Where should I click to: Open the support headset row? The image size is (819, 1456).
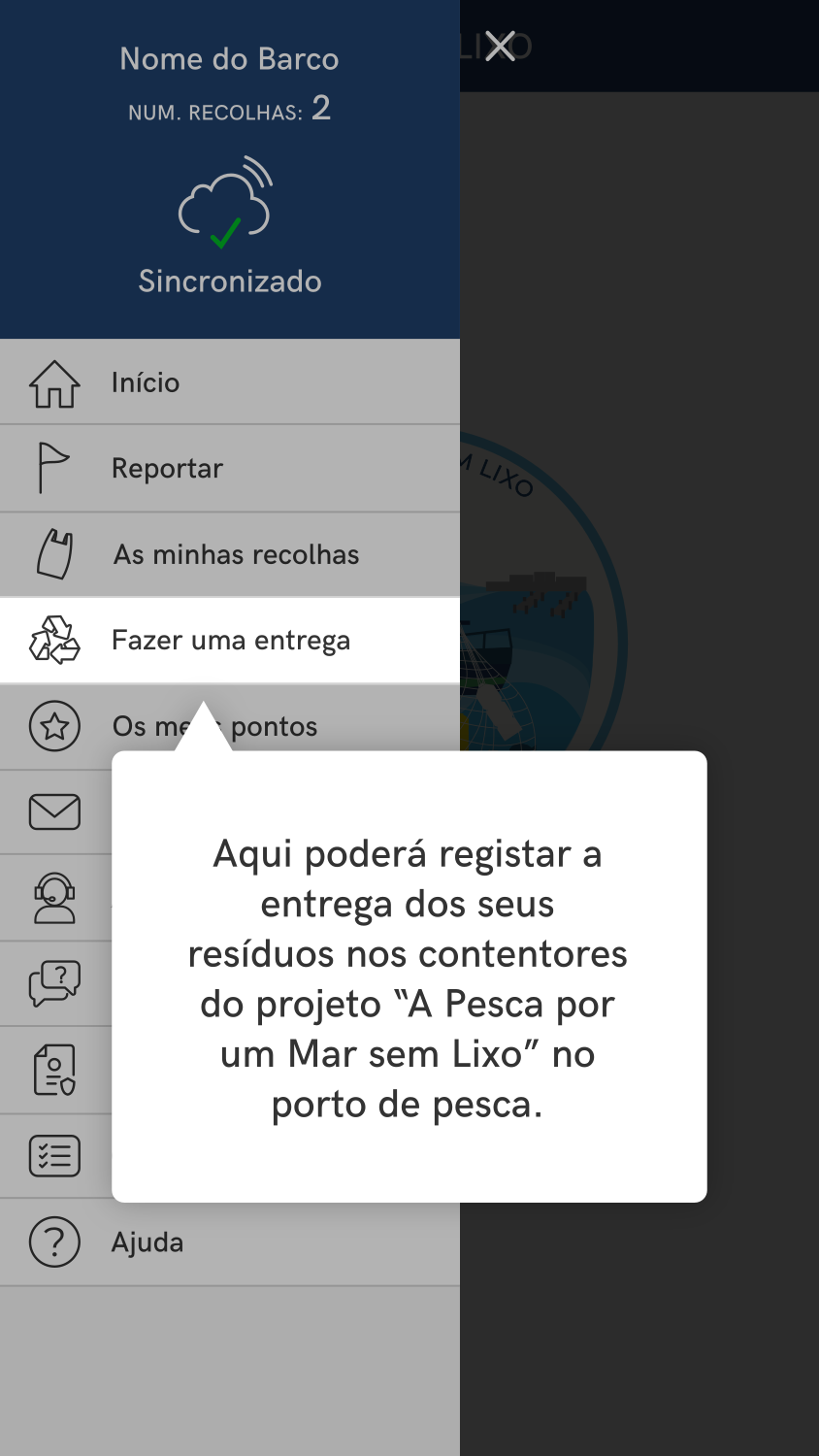[x=54, y=898]
